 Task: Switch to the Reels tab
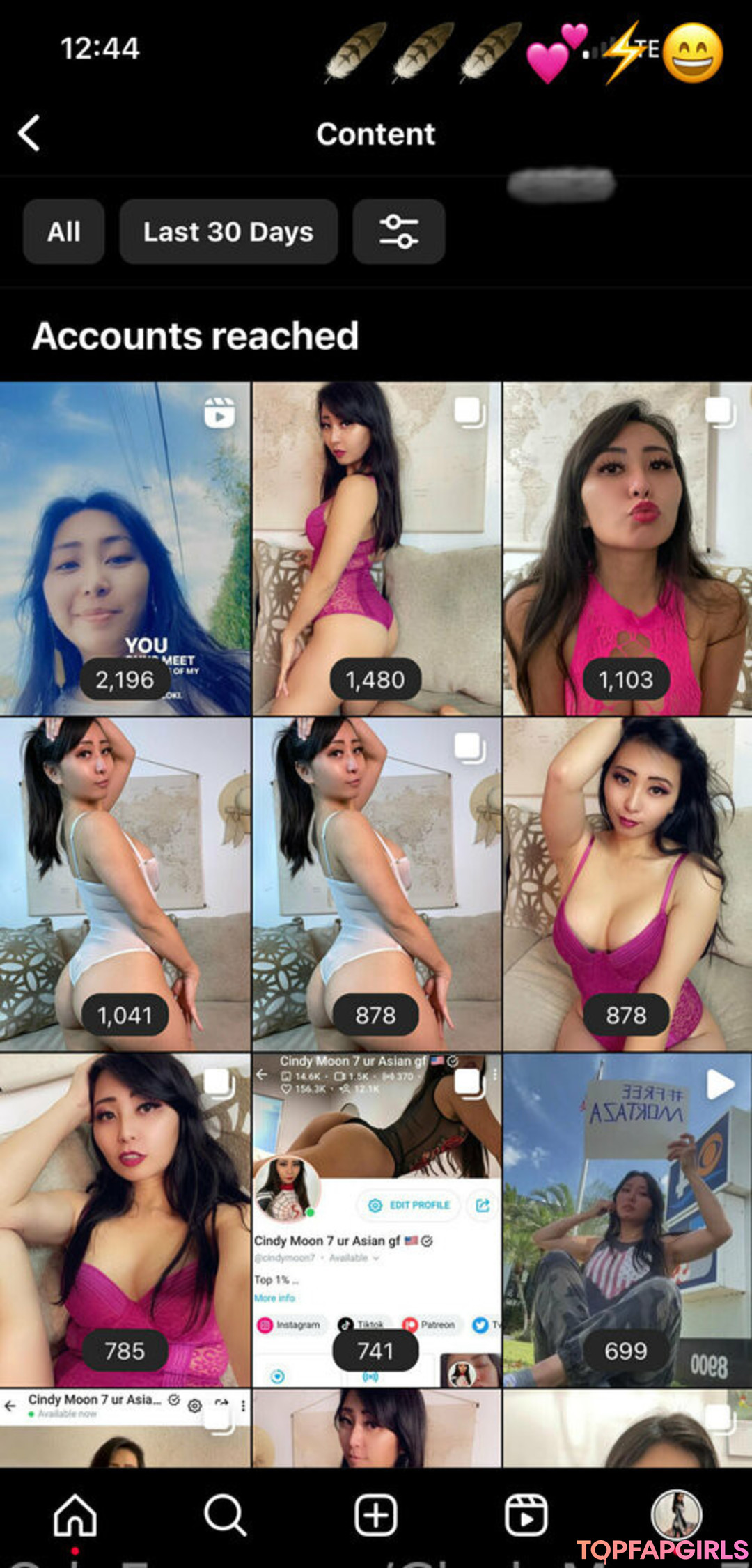pos(526,1515)
